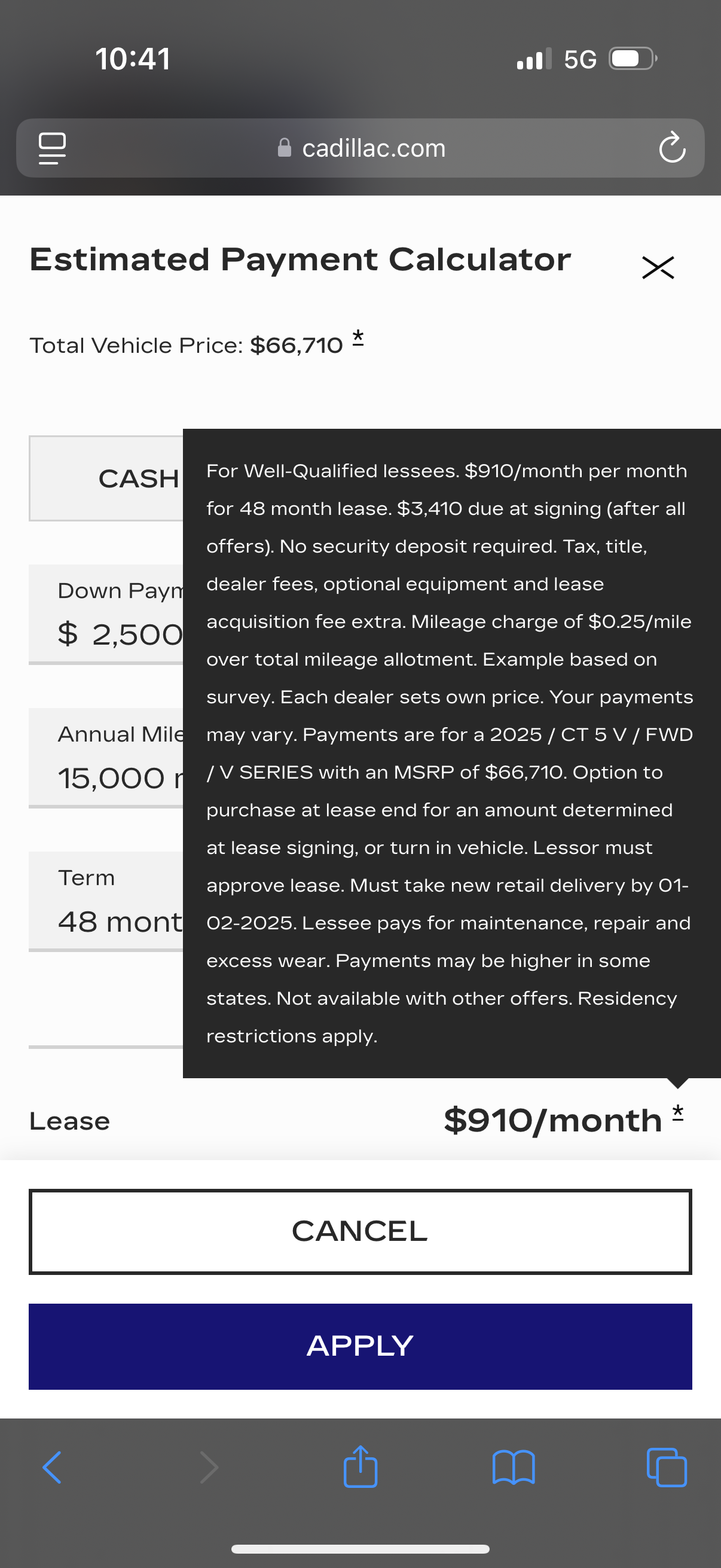The image size is (721, 1568).
Task: Open the Total Vehicle Price asterisk footnote
Action: pyautogui.click(x=358, y=338)
